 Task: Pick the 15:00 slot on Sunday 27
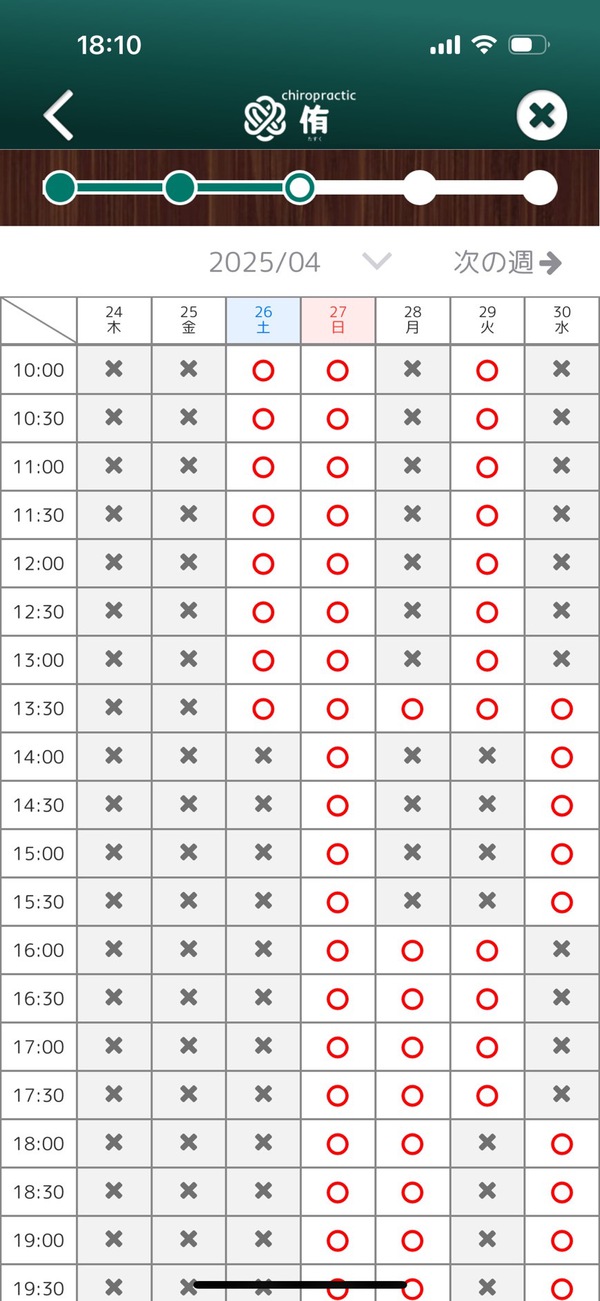[338, 854]
